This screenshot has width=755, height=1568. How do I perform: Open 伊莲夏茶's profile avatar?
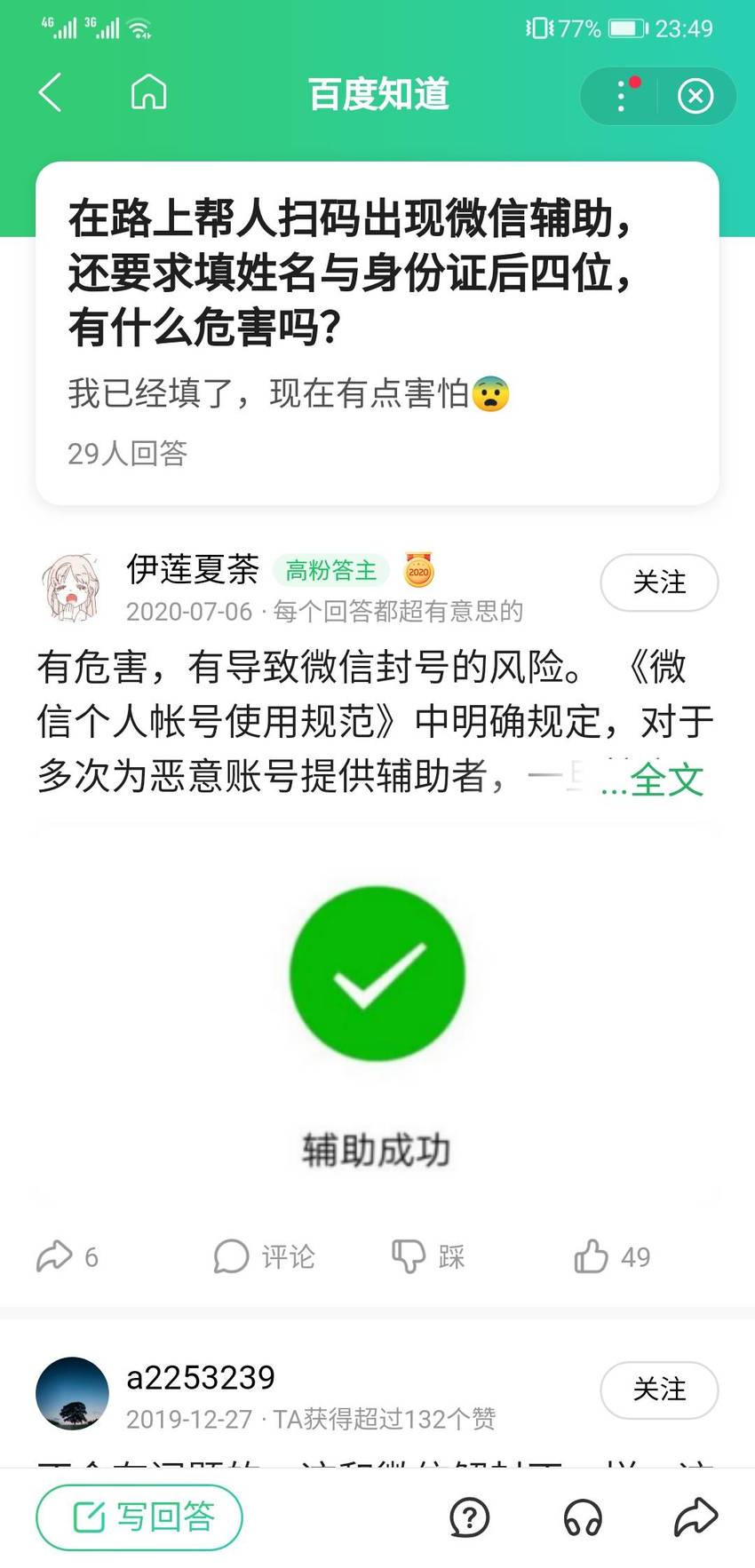72,588
